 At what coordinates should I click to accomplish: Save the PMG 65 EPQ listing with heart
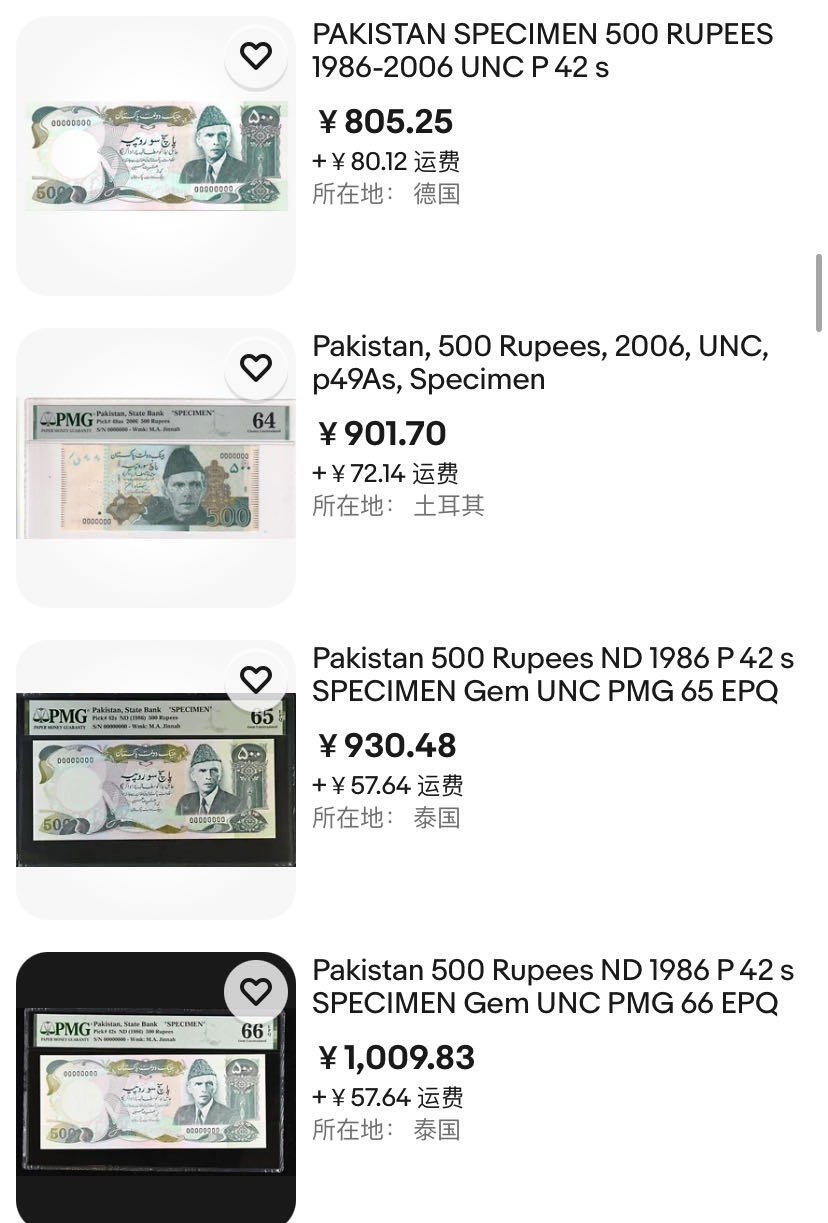tap(256, 680)
